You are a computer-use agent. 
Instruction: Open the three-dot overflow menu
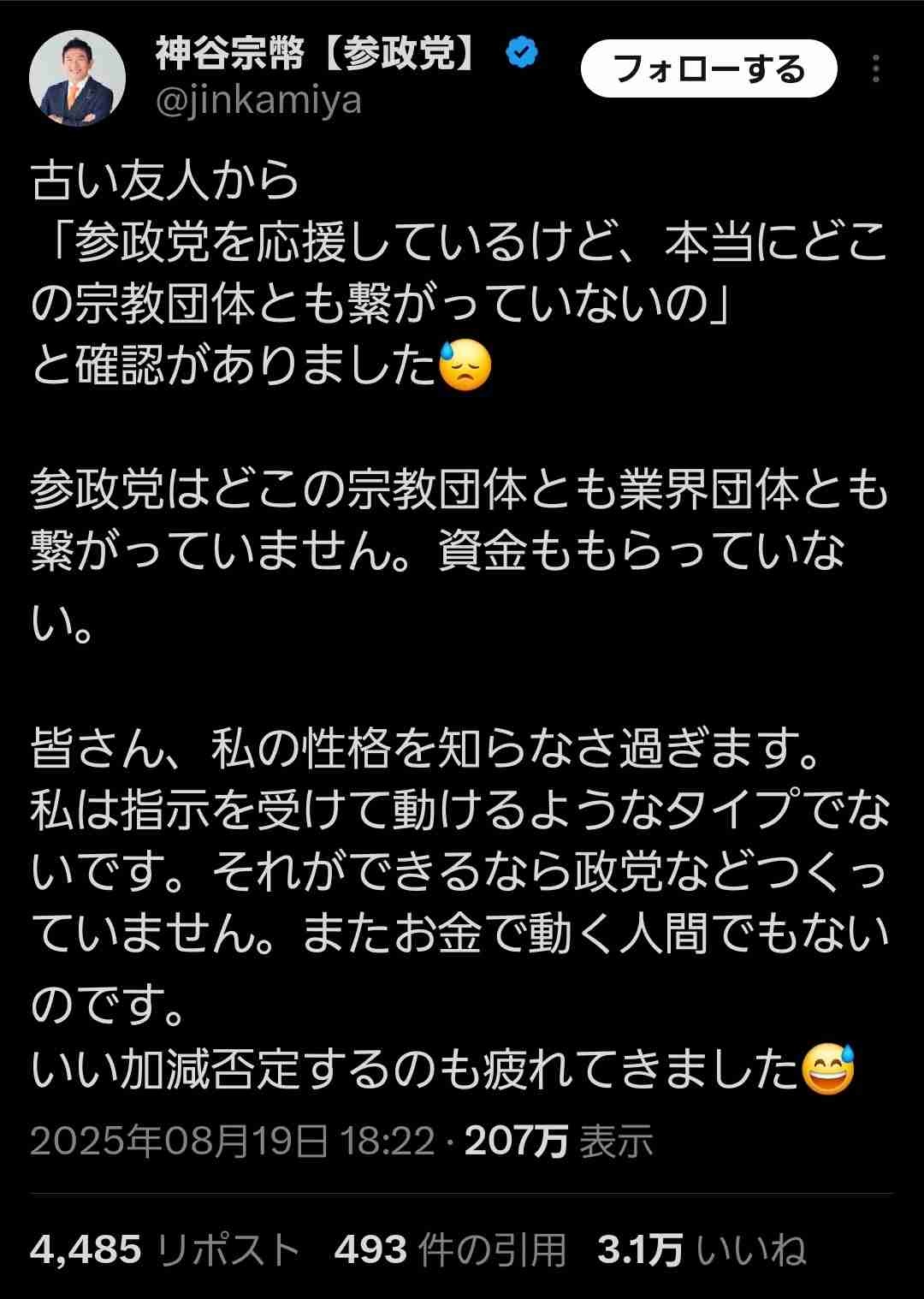pos(876,68)
